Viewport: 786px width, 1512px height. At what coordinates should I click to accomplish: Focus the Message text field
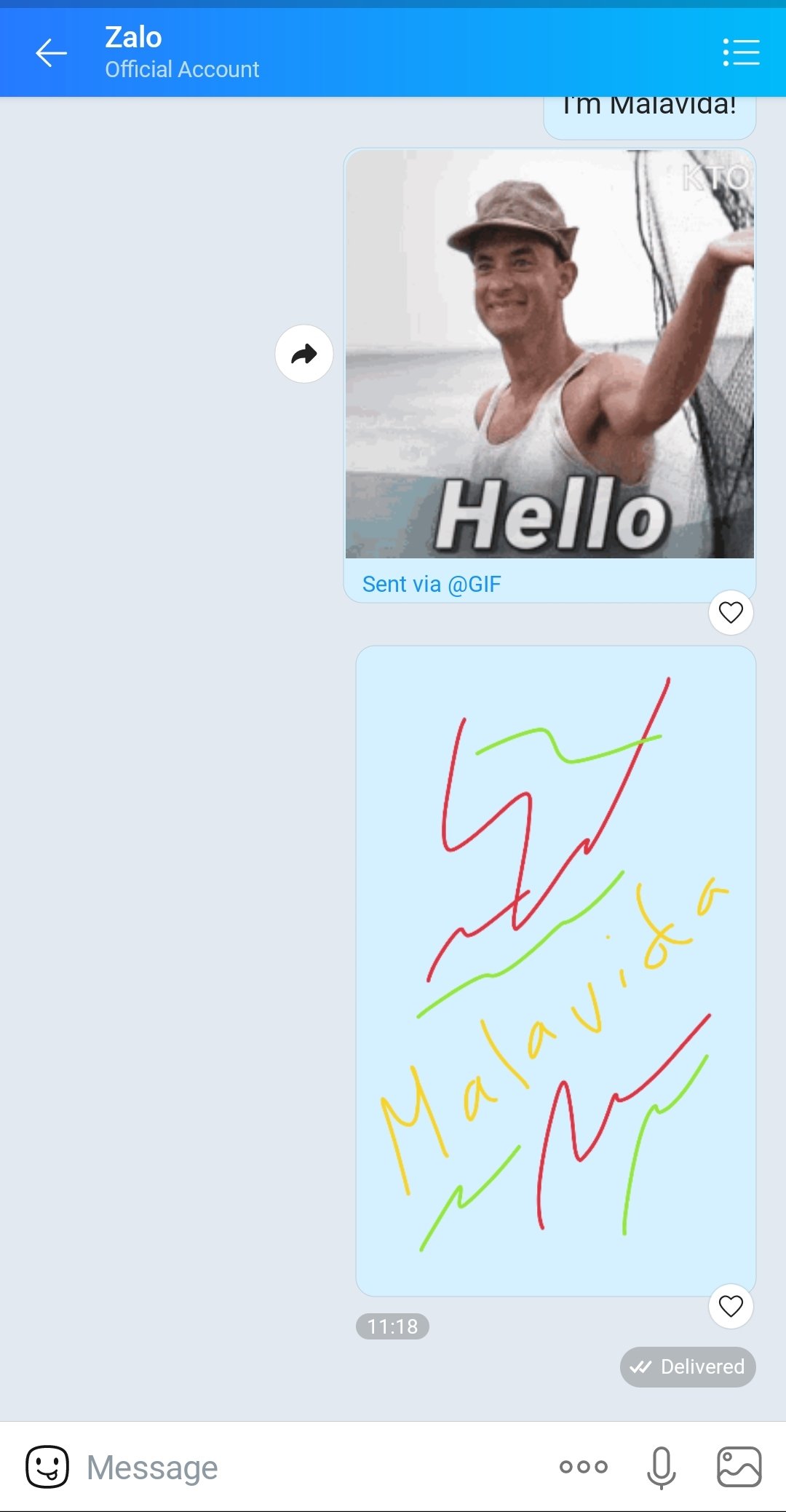[x=313, y=1467]
